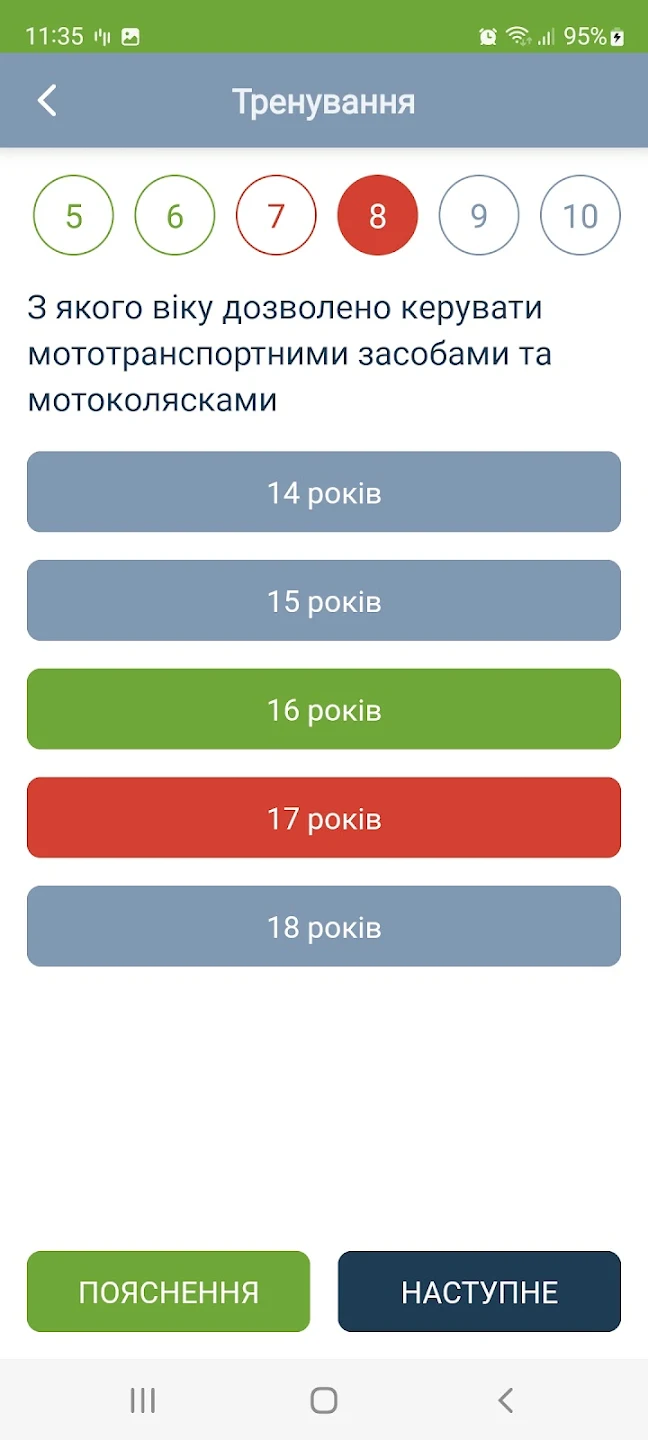The width and height of the screenshot is (648, 1440).
Task: Go to the system home screen
Action: [x=324, y=1400]
